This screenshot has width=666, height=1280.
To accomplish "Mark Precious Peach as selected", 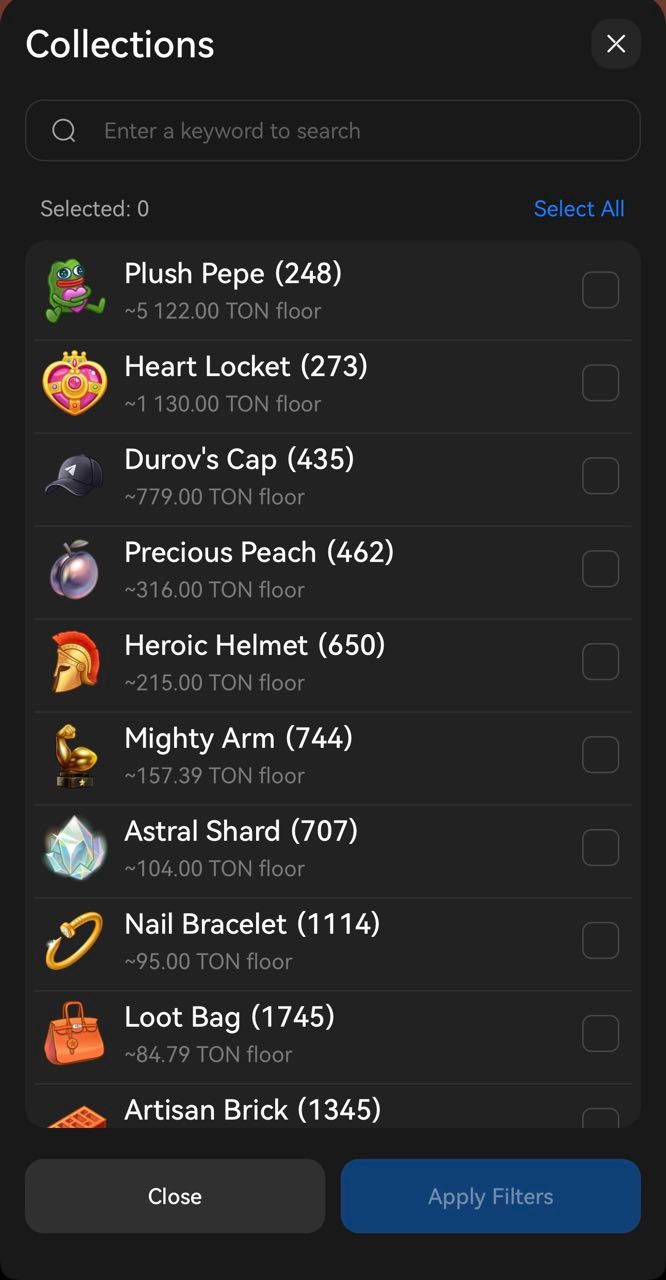I will pyautogui.click(x=600, y=569).
